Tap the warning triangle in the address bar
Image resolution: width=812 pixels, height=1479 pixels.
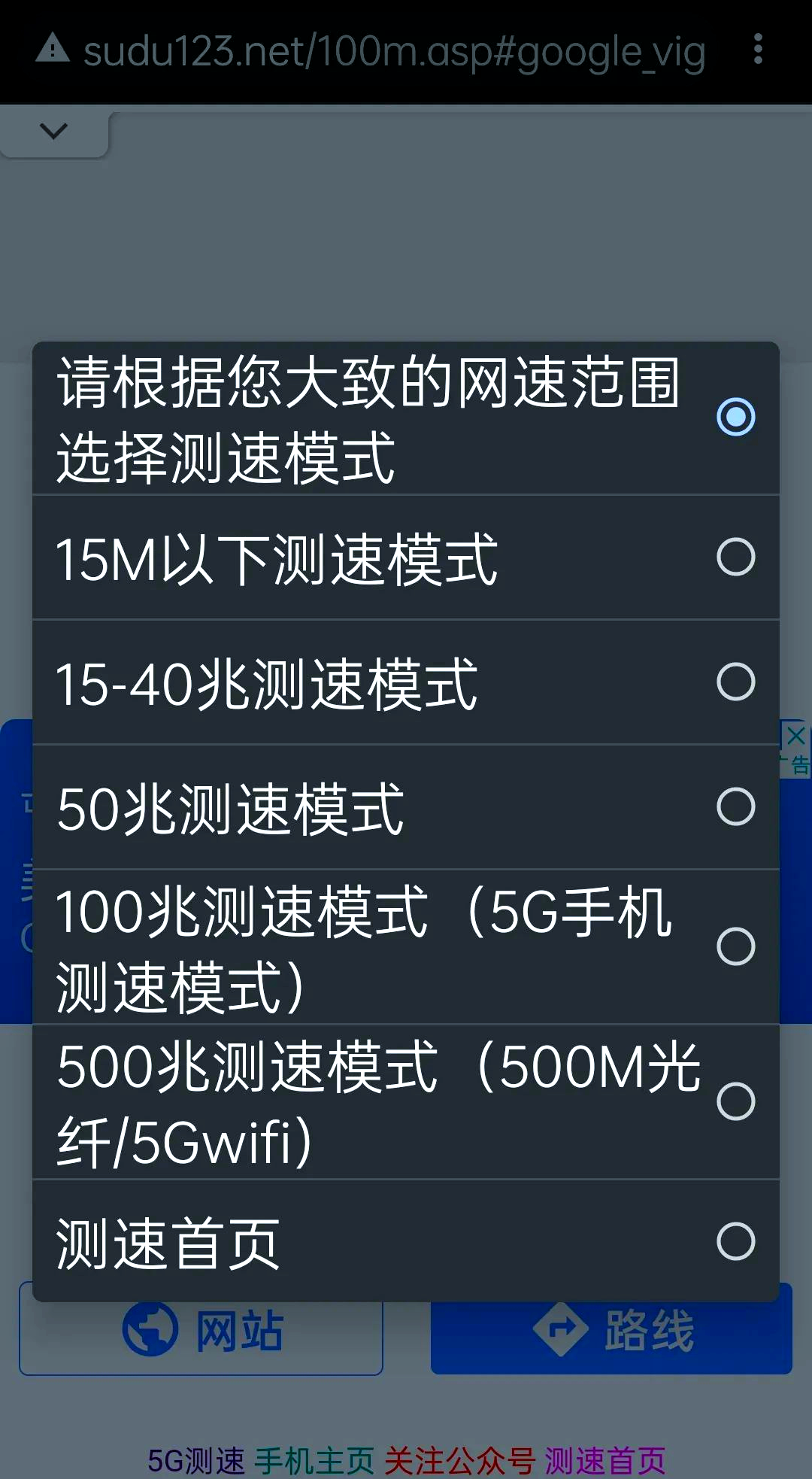click(51, 51)
